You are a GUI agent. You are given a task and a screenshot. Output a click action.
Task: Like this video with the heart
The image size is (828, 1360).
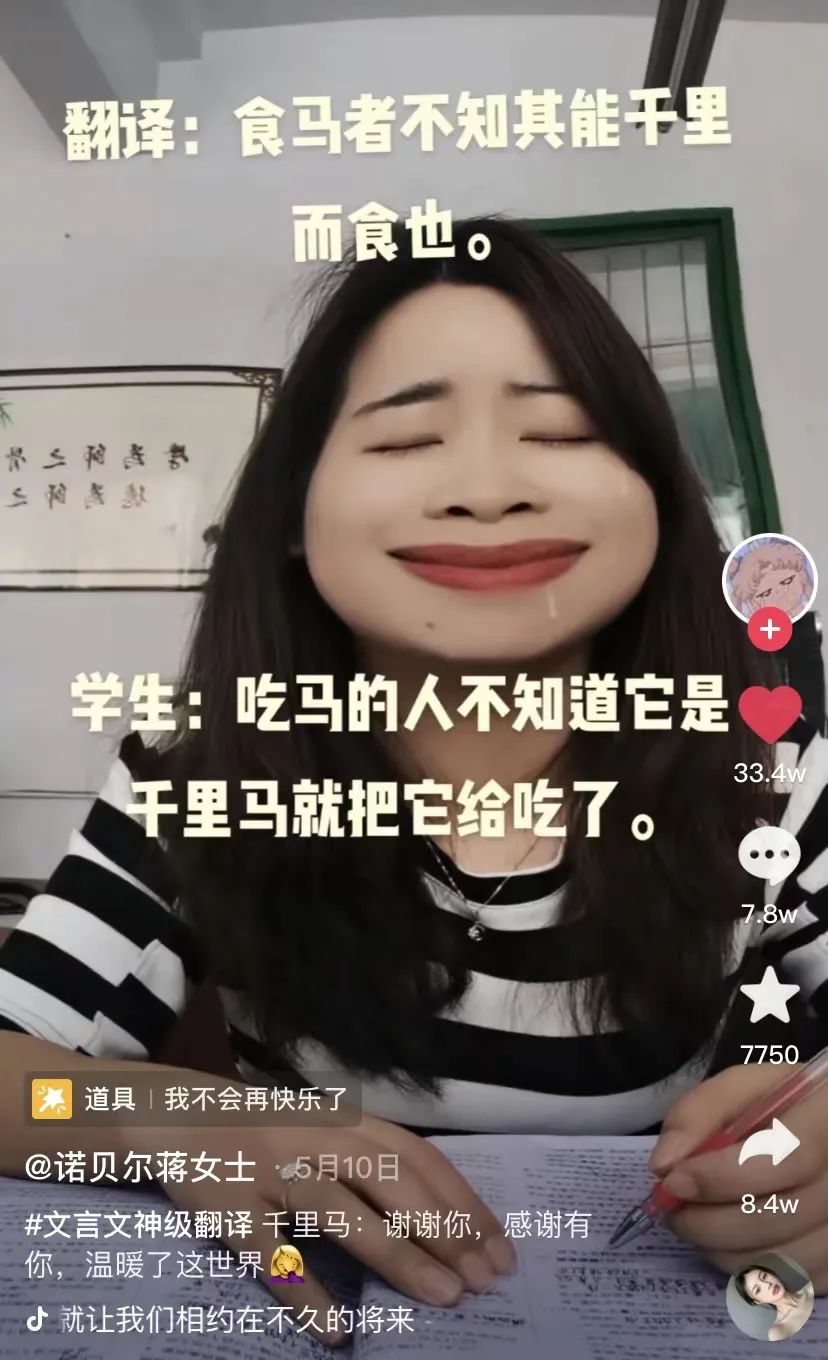(x=769, y=714)
